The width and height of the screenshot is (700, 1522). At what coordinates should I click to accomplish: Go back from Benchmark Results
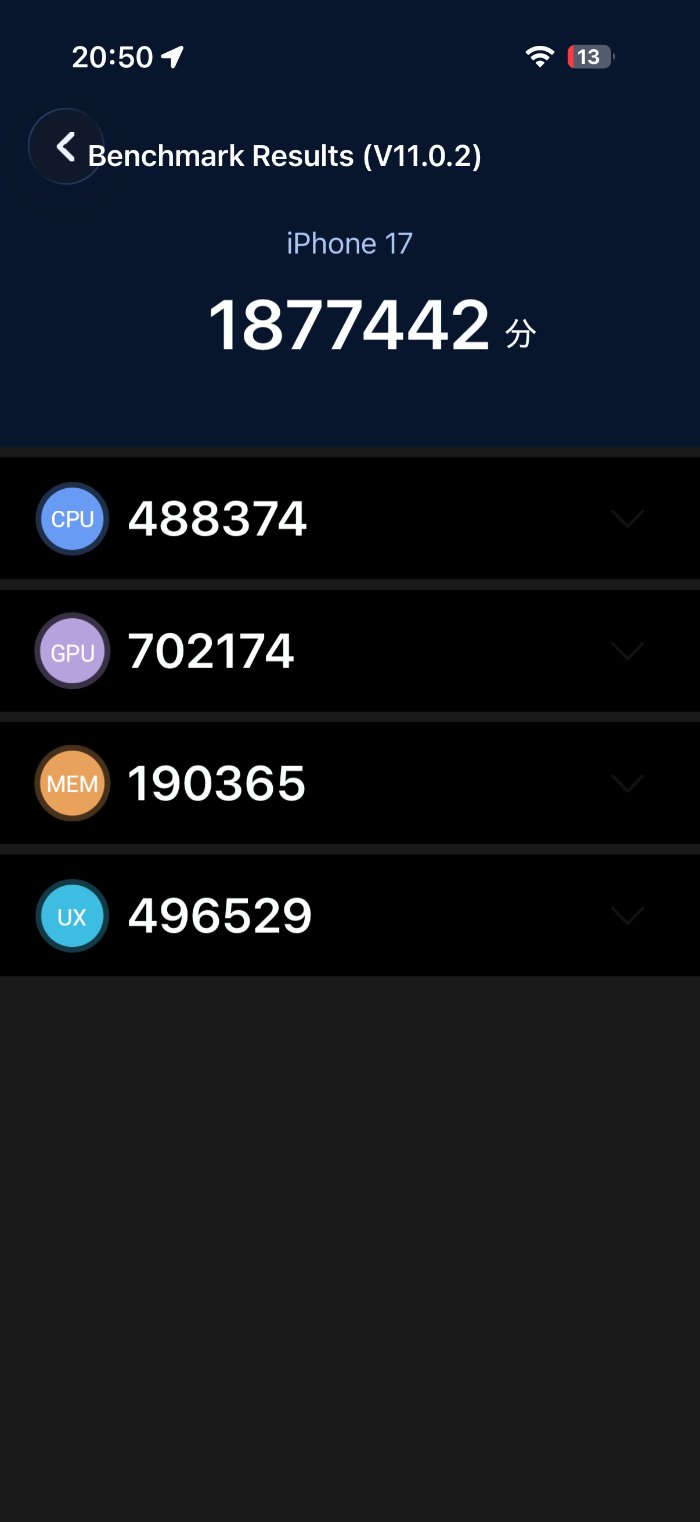pyautogui.click(x=66, y=147)
